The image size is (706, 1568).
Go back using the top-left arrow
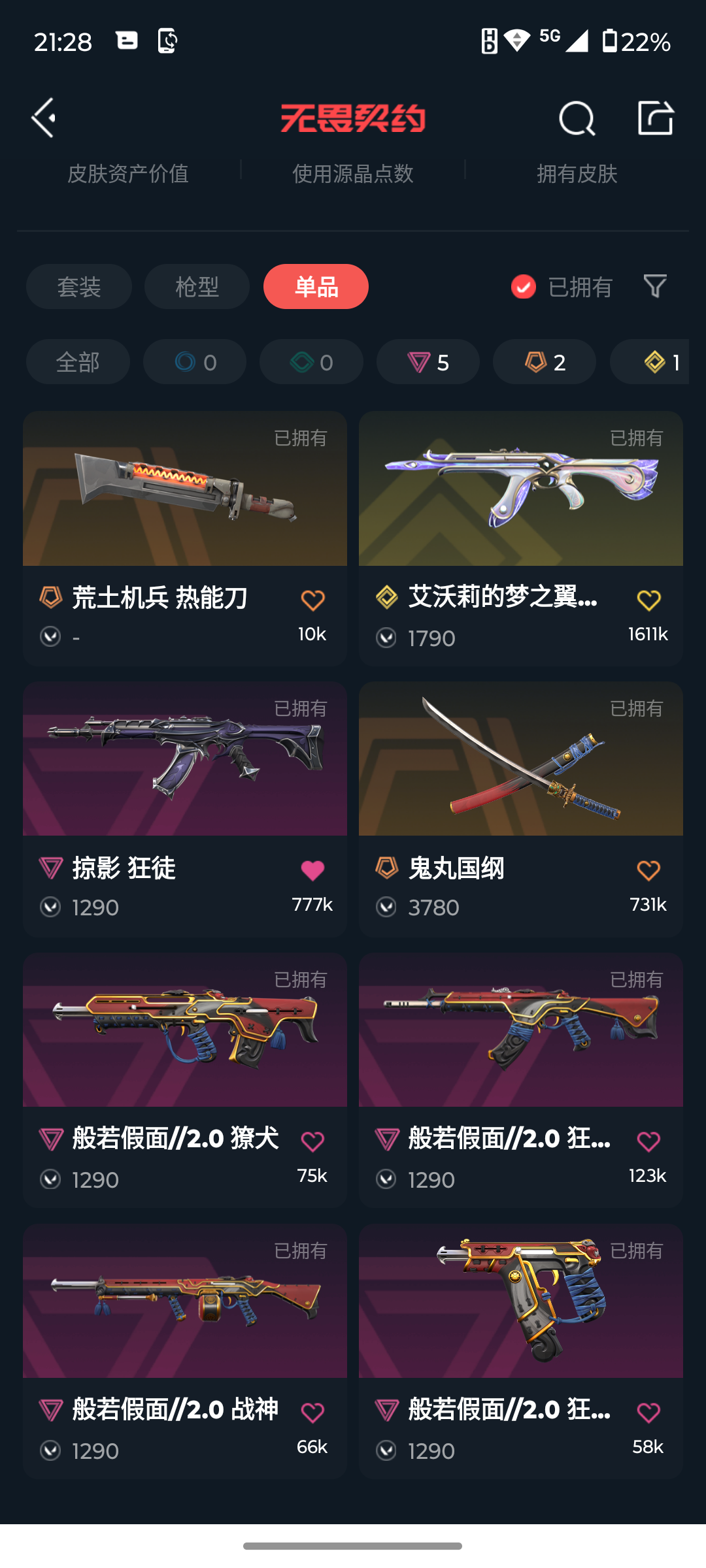[x=44, y=118]
